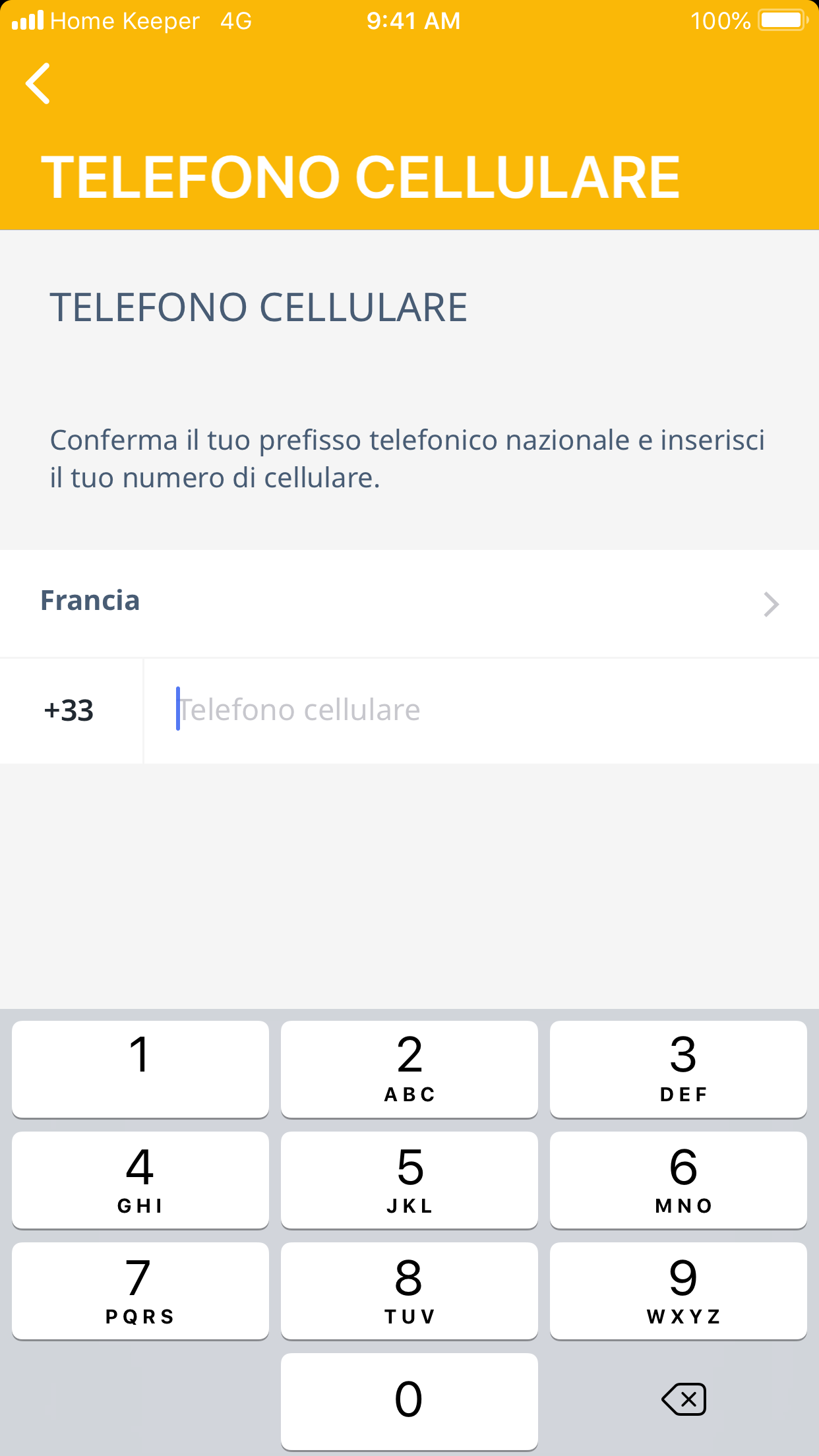Enter digit 6 on the keypad
819x1456 pixels.
(x=678, y=1180)
